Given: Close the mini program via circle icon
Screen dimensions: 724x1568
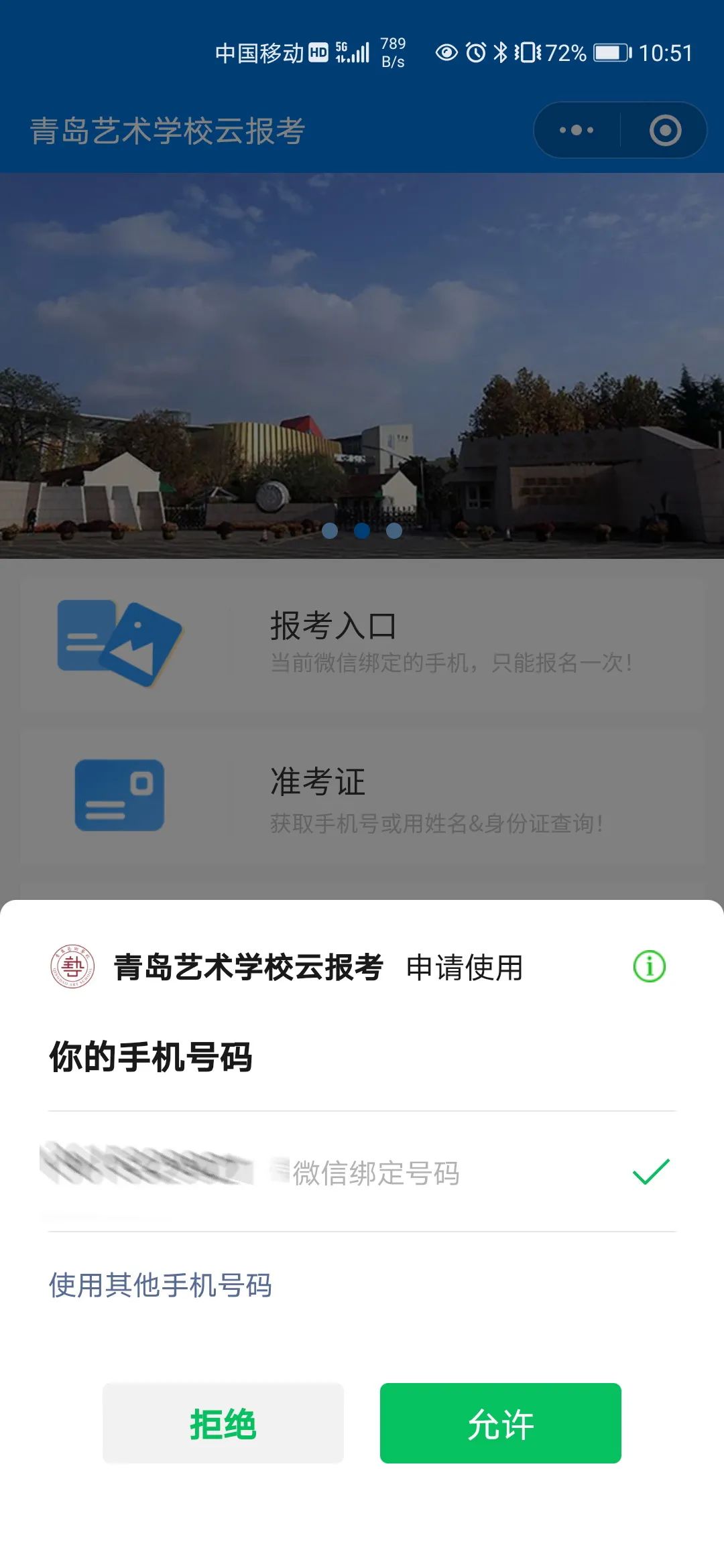Looking at the screenshot, I should (x=665, y=130).
